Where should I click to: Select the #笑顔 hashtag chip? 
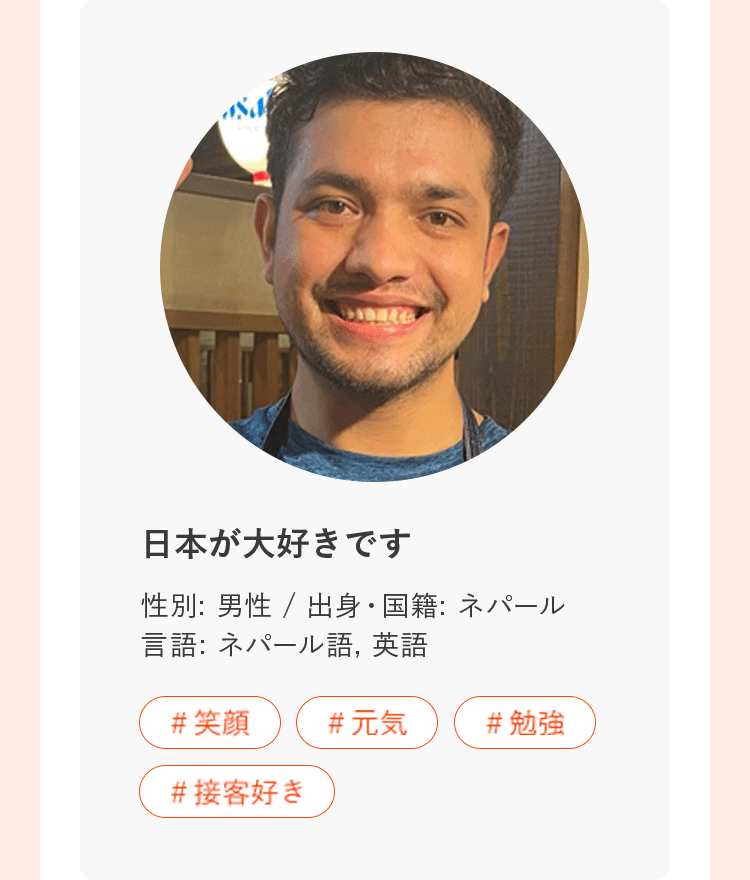pyautogui.click(x=210, y=722)
